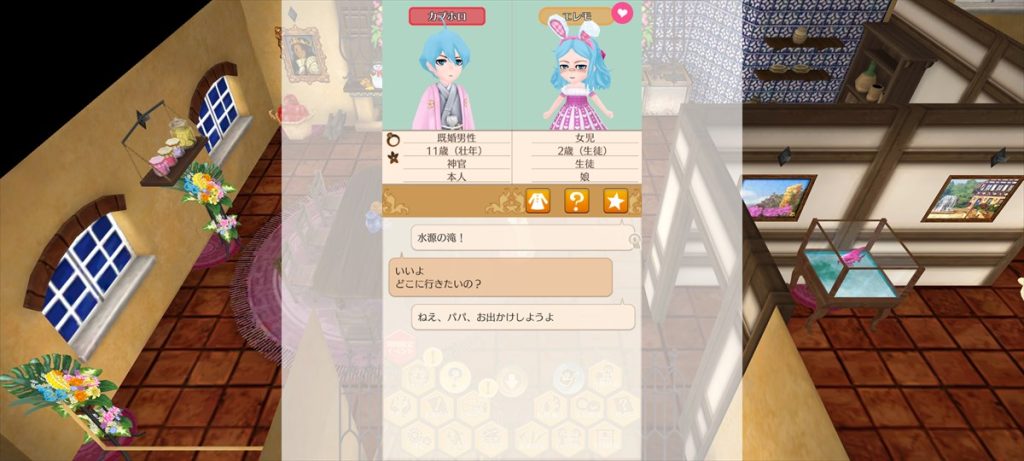Viewport: 1024px width, 461px height.
Task: Open the outfit (clothes) button
Action: pyautogui.click(x=538, y=200)
